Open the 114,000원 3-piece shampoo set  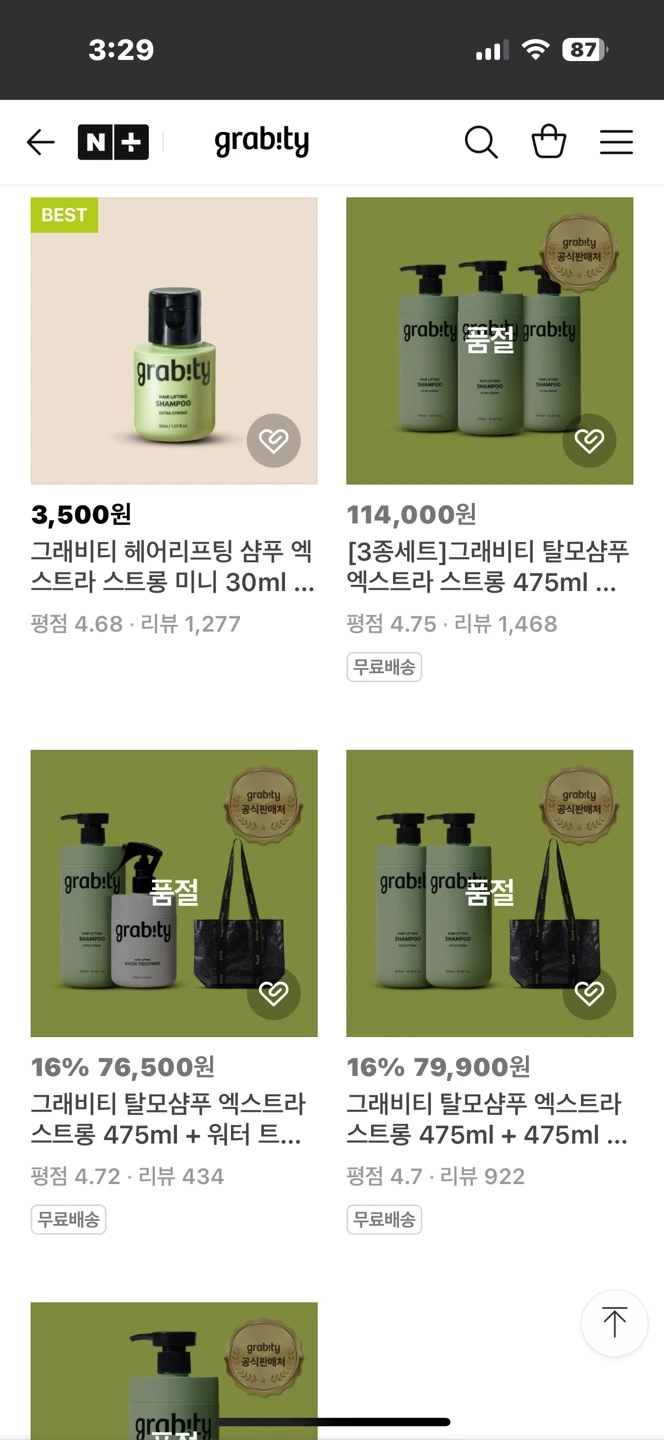(x=489, y=340)
